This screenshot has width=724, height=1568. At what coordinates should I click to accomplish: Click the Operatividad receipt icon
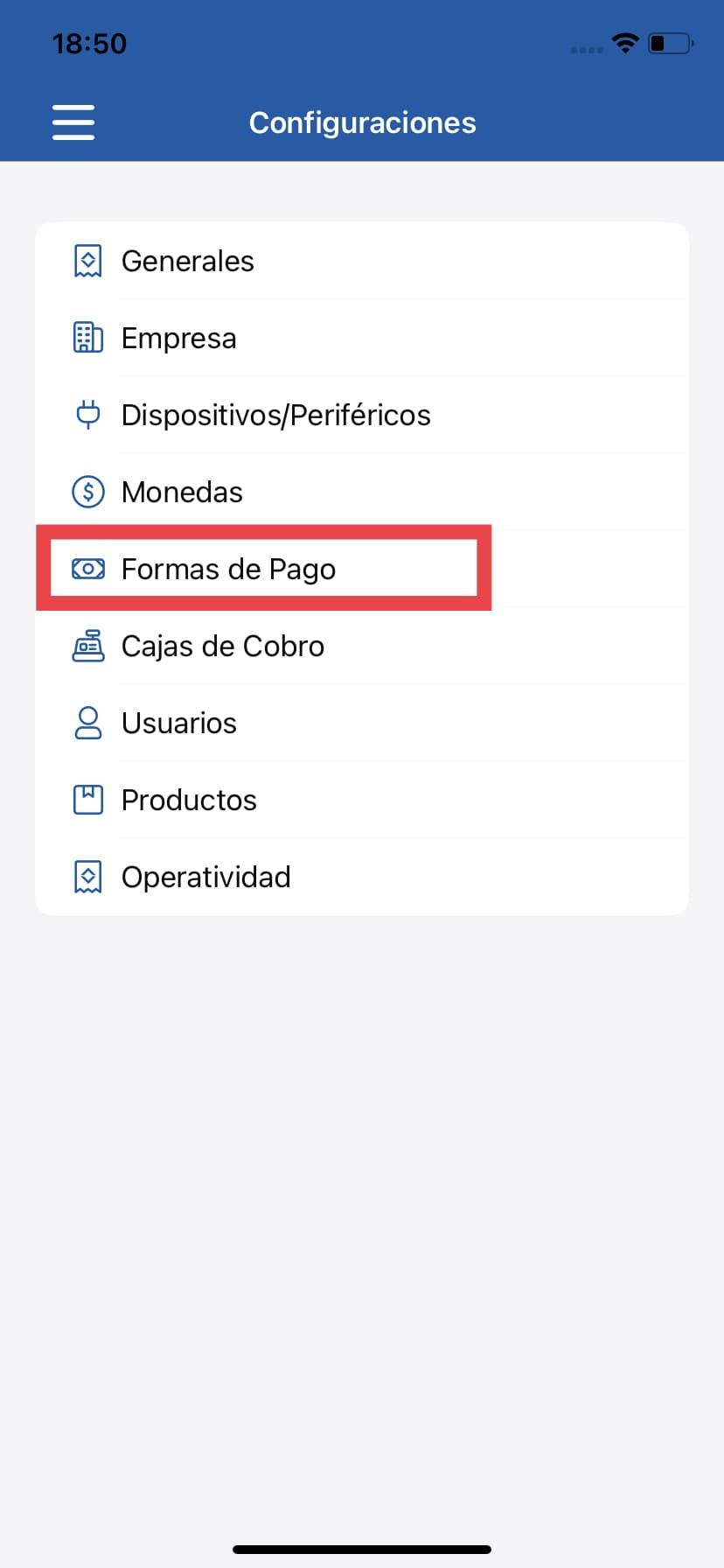87,876
